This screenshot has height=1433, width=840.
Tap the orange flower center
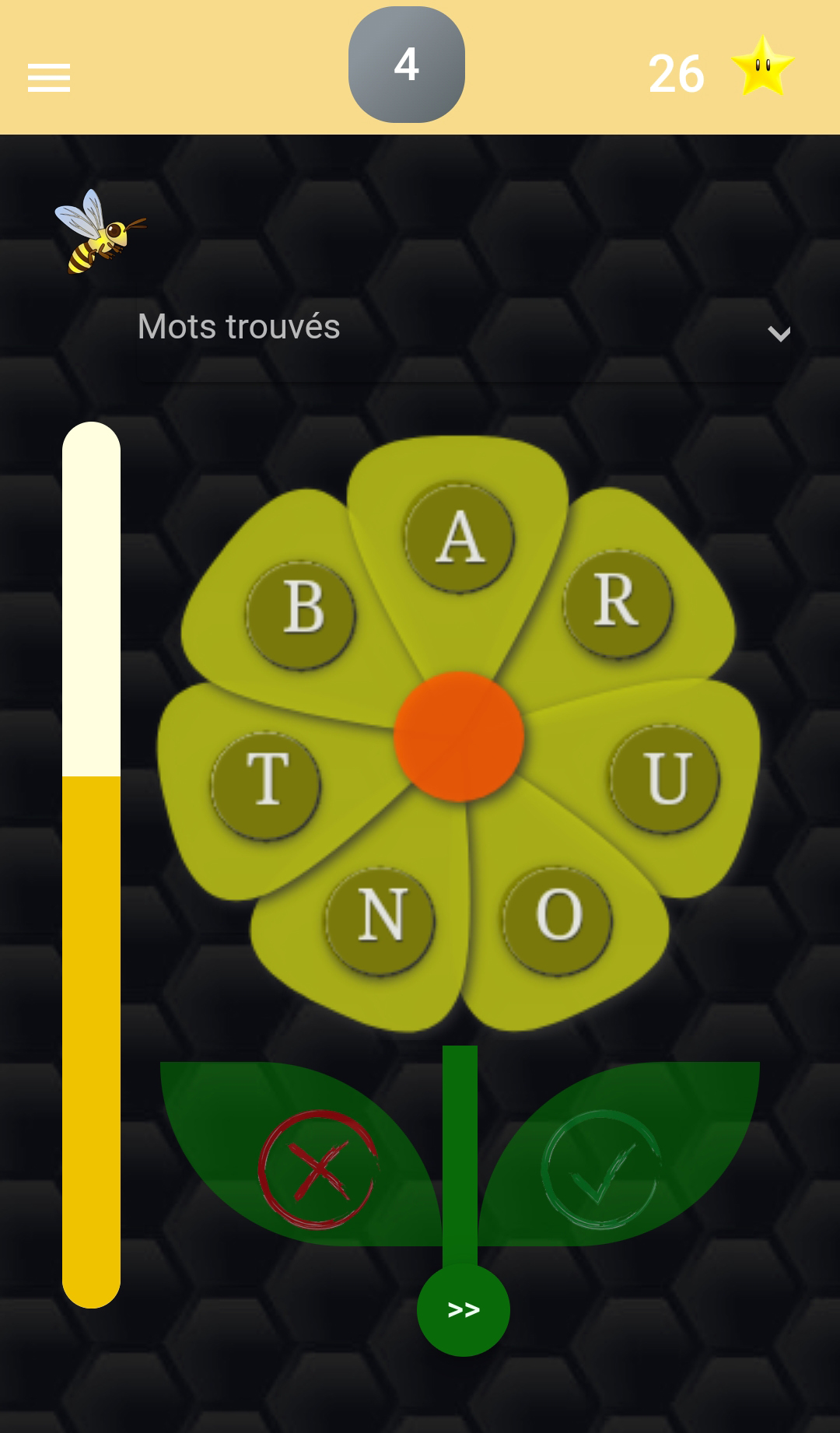(459, 736)
